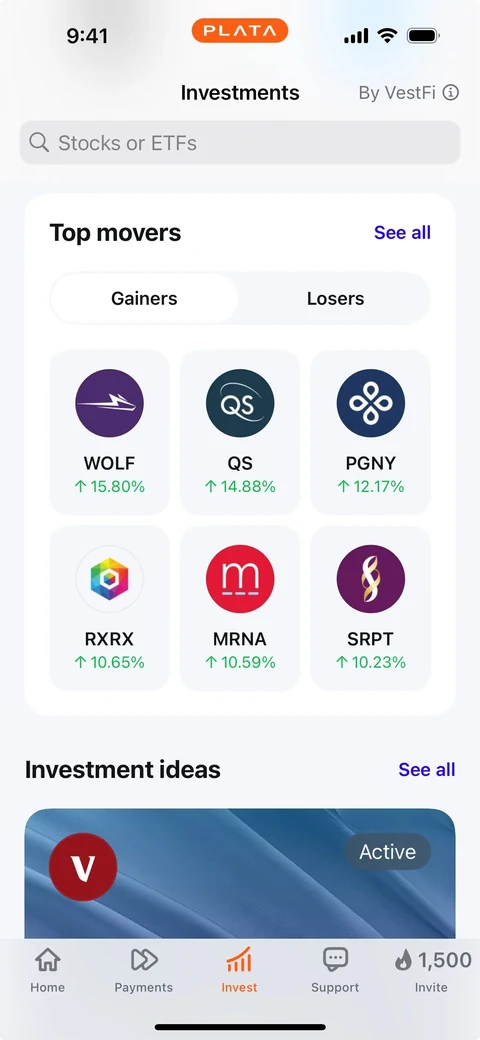See all top movers
The image size is (480, 1040).
(x=402, y=233)
